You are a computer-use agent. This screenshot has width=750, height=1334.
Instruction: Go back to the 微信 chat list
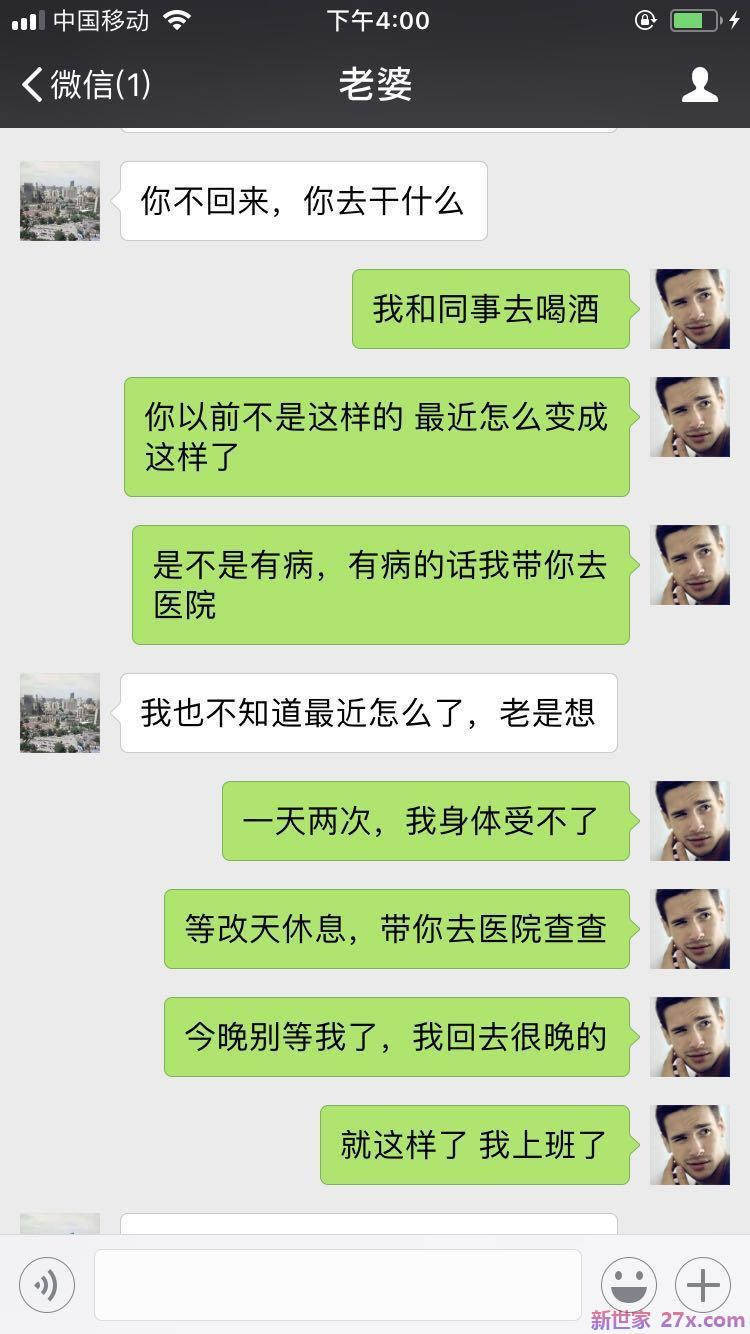pos(86,84)
